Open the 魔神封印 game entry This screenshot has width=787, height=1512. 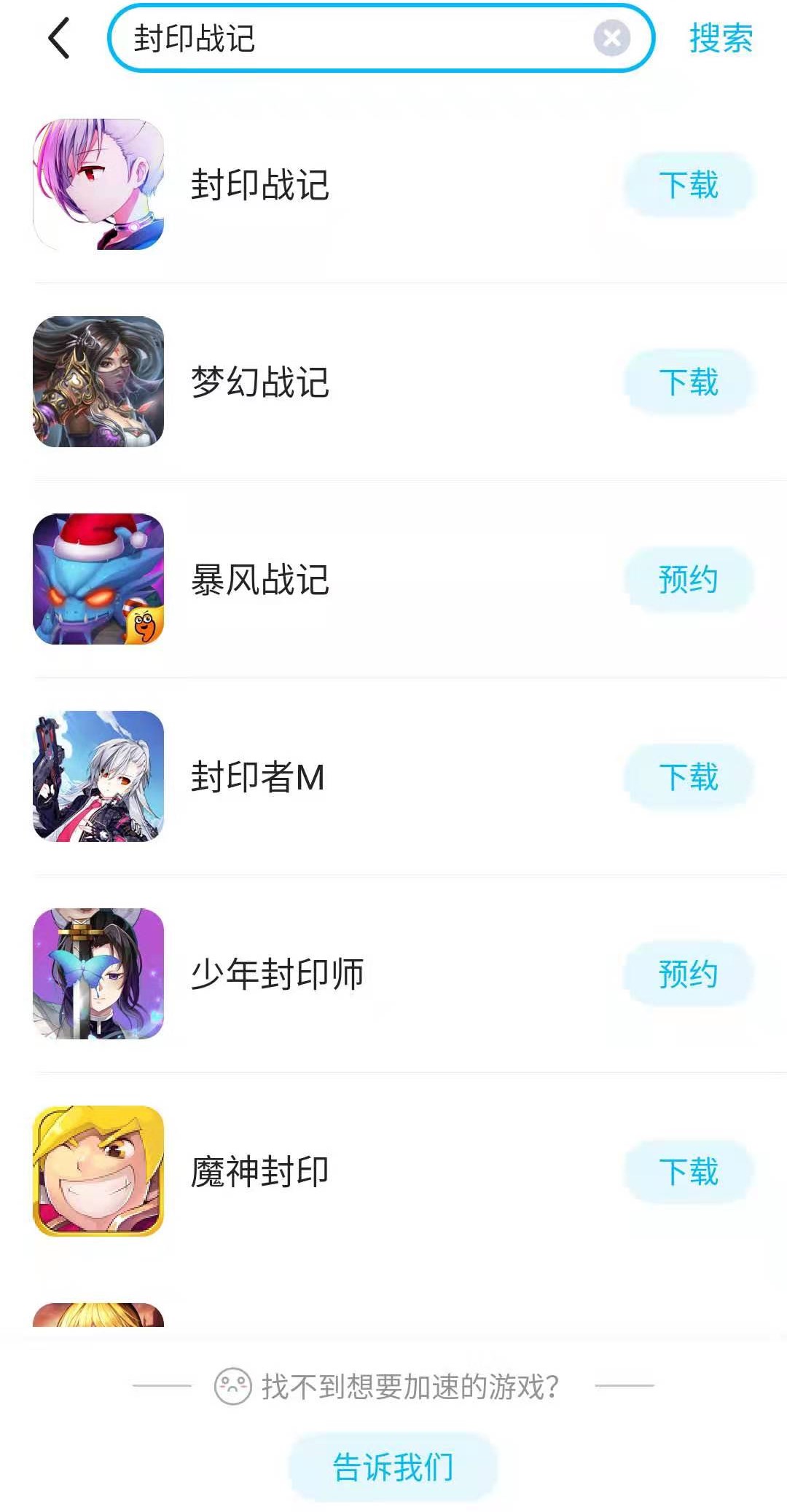coord(260,1172)
